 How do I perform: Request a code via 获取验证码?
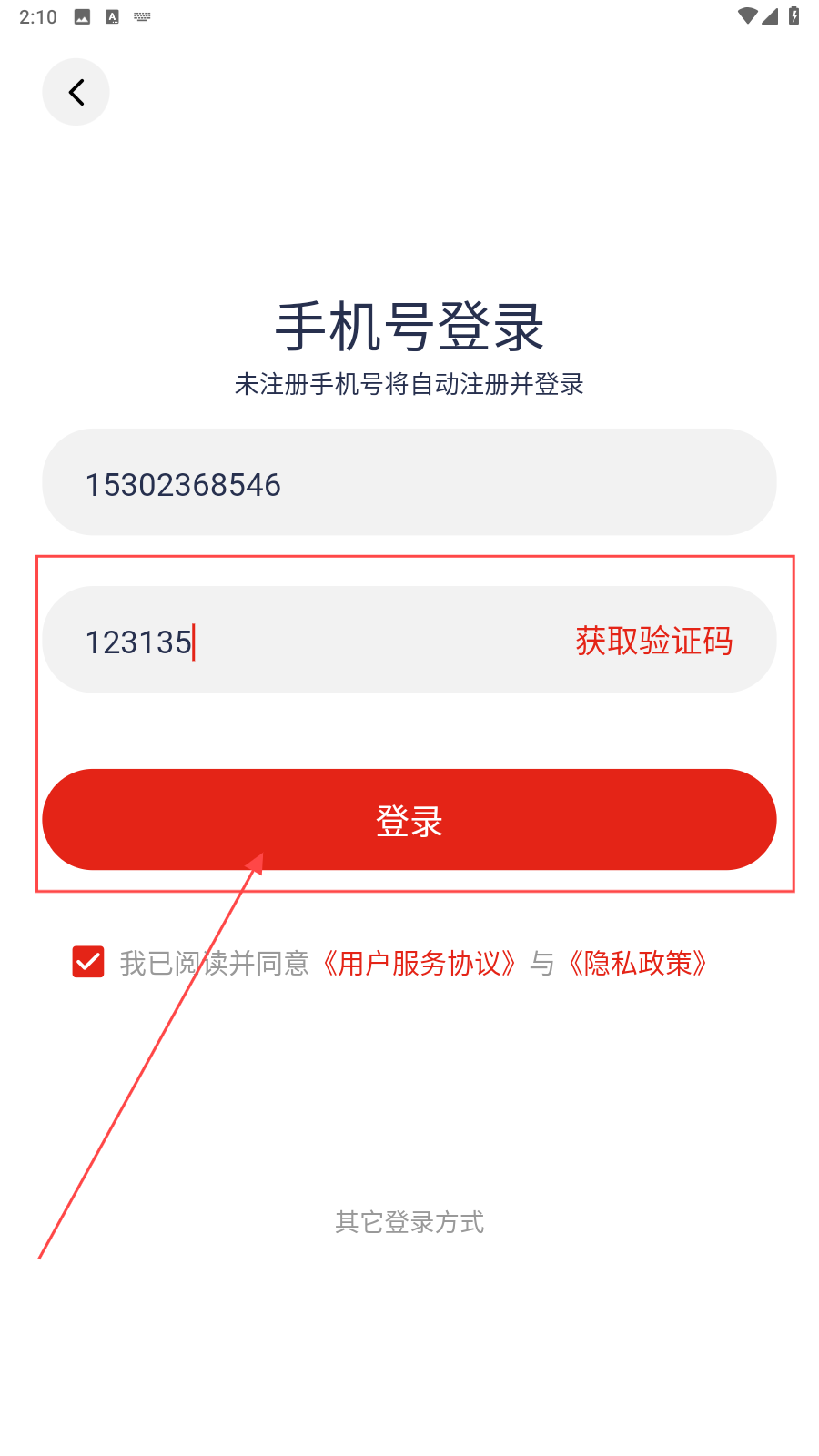click(x=653, y=641)
